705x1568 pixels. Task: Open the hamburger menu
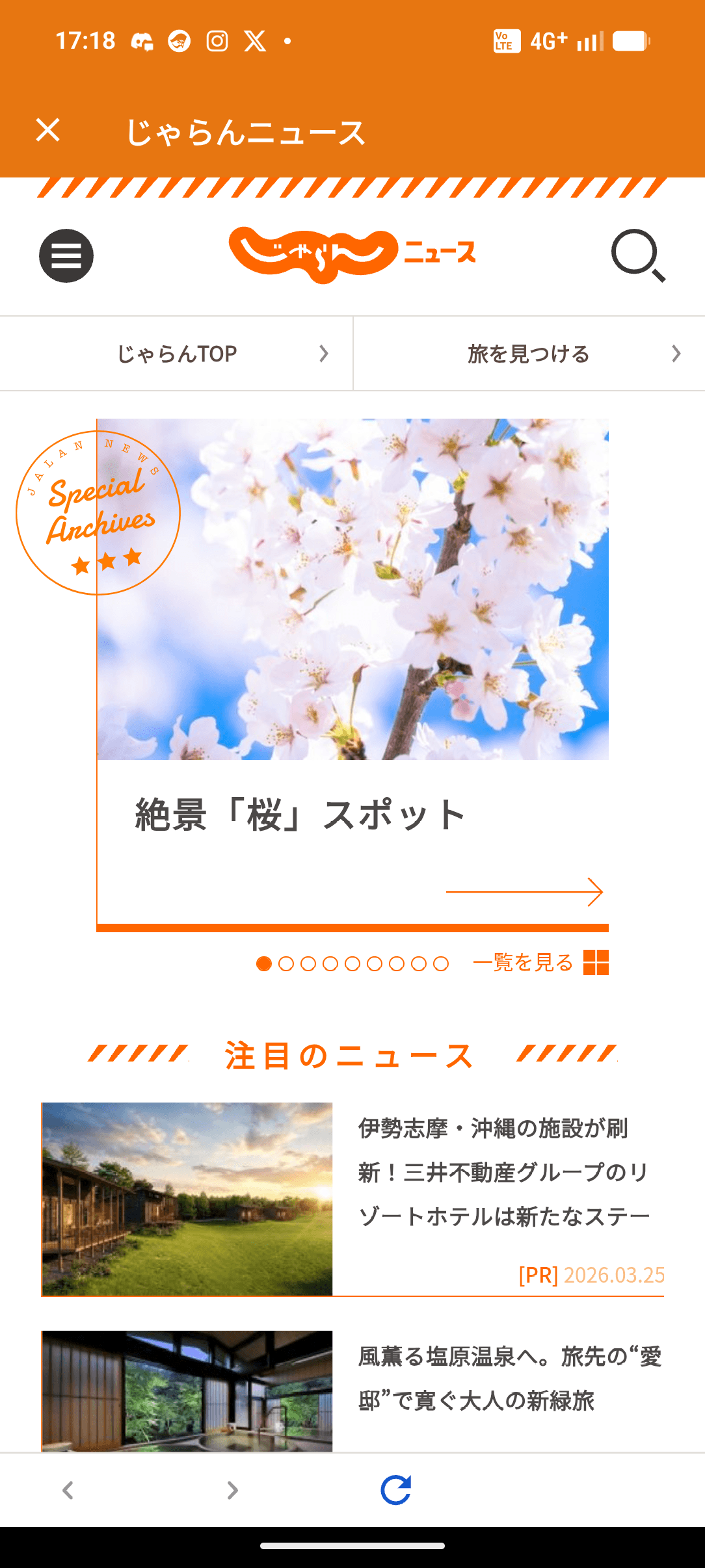pyautogui.click(x=66, y=255)
